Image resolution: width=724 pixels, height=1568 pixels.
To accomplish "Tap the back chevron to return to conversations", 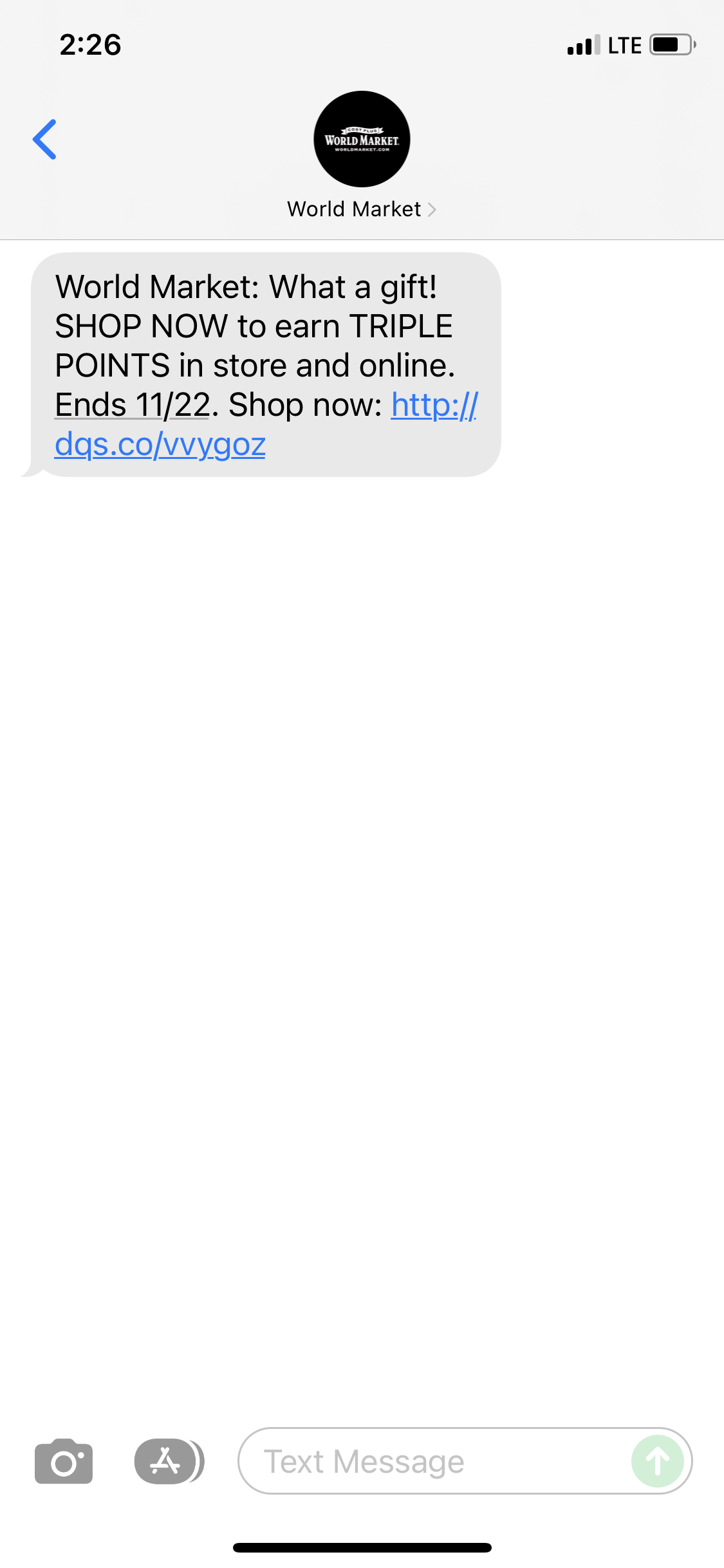I will 44,139.
